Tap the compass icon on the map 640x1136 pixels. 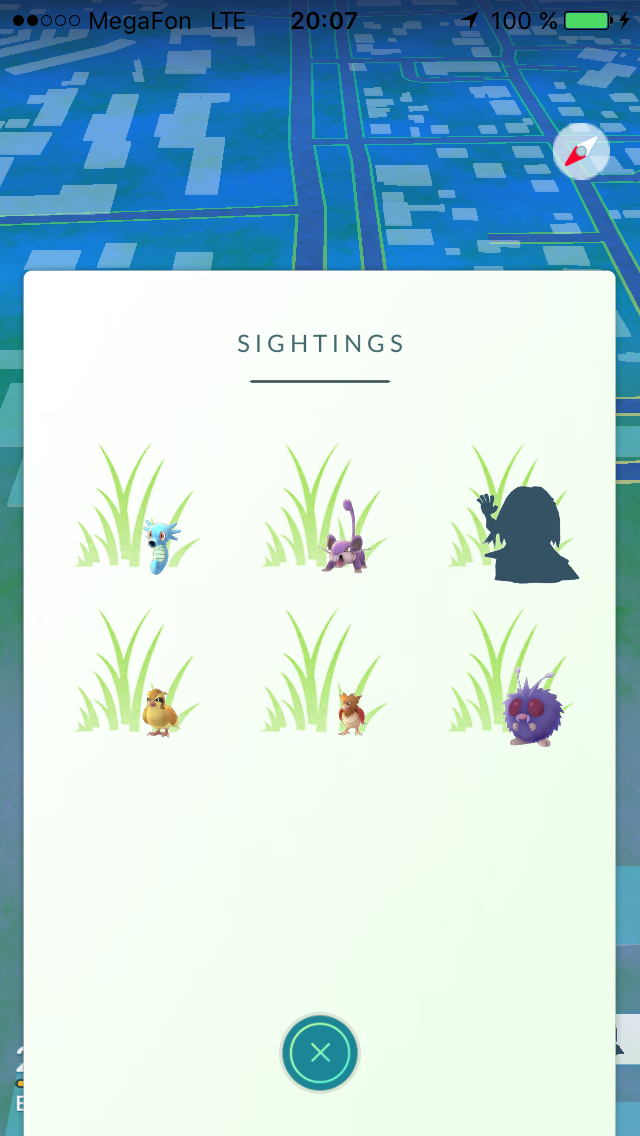[581, 153]
